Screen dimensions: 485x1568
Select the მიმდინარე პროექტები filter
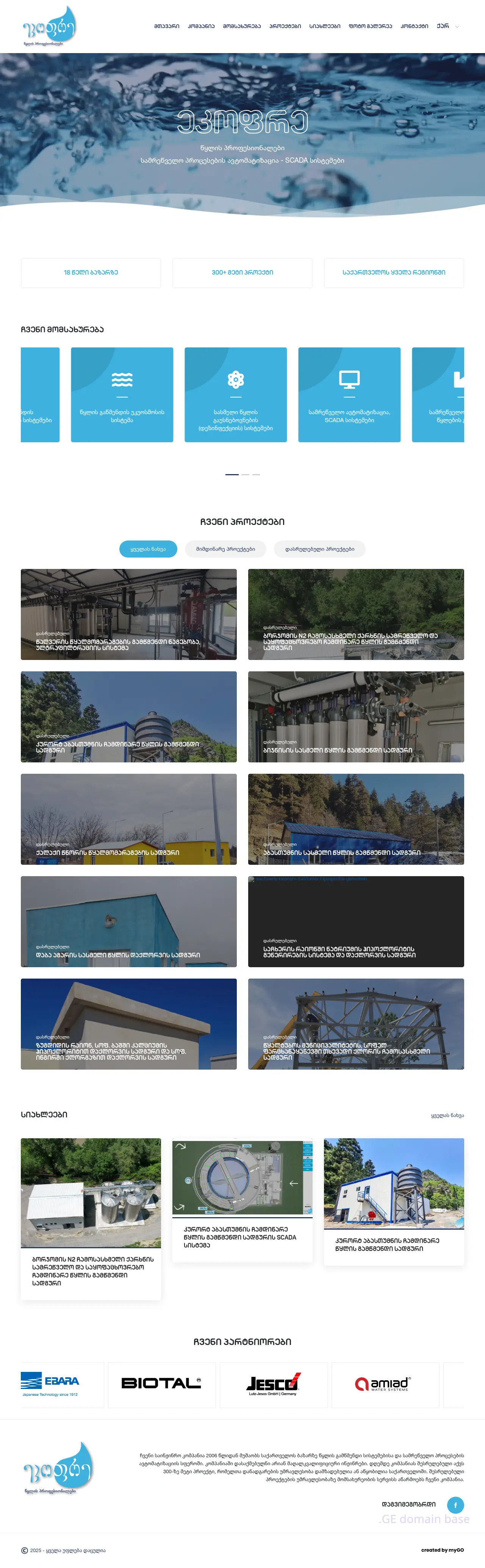[225, 548]
